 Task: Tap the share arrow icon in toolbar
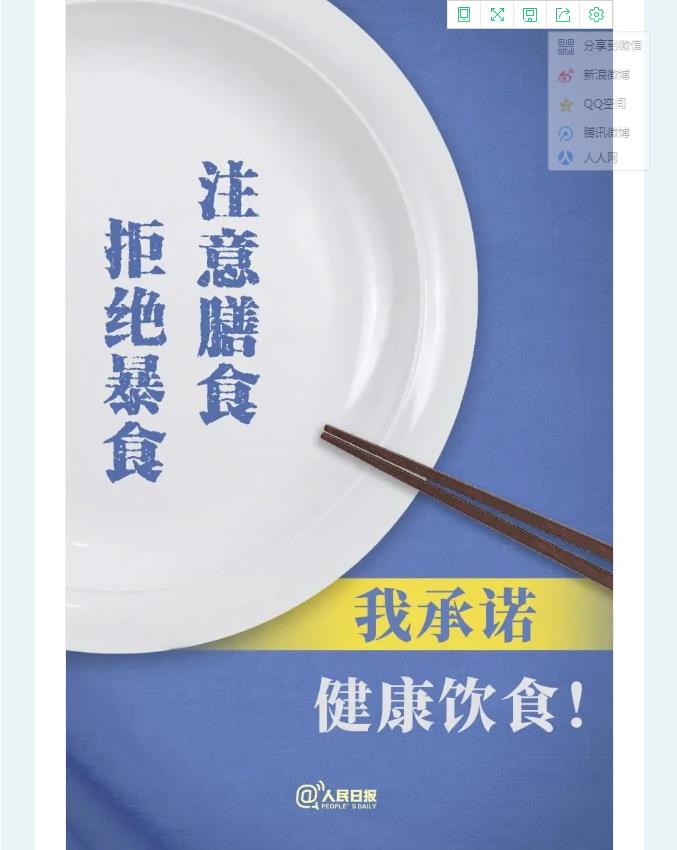563,15
